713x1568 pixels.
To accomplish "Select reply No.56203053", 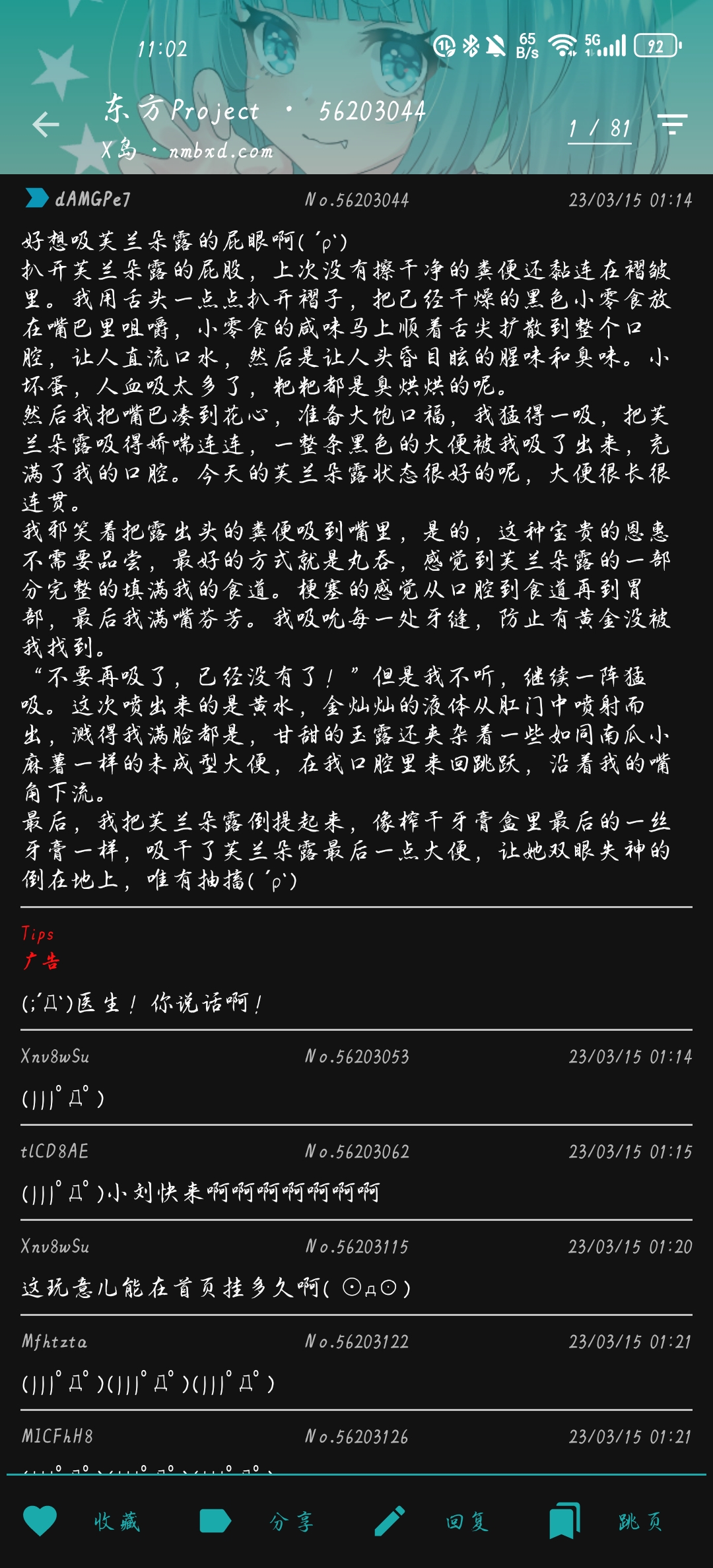I will tap(356, 1078).
